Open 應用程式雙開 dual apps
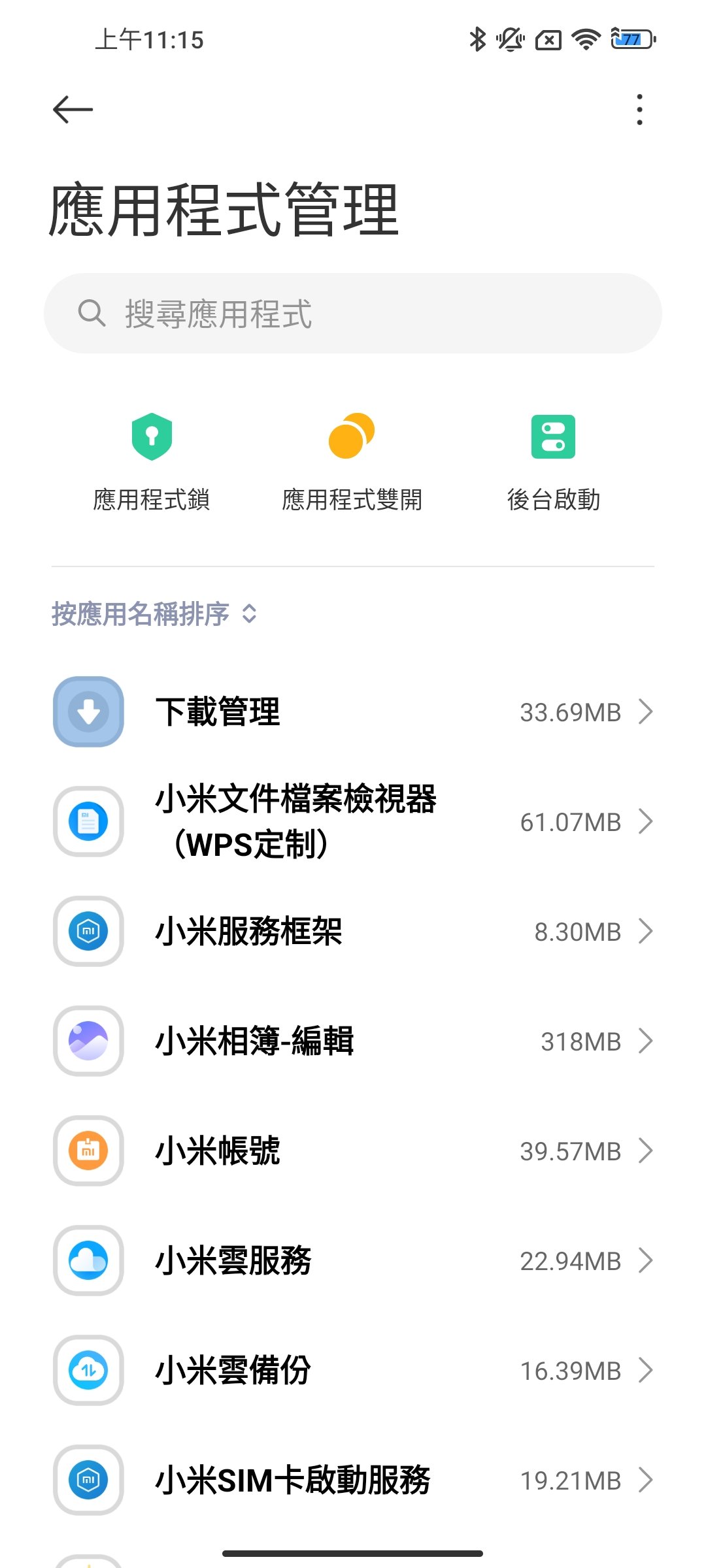Screen dimensions: 706x1568 pos(352,461)
